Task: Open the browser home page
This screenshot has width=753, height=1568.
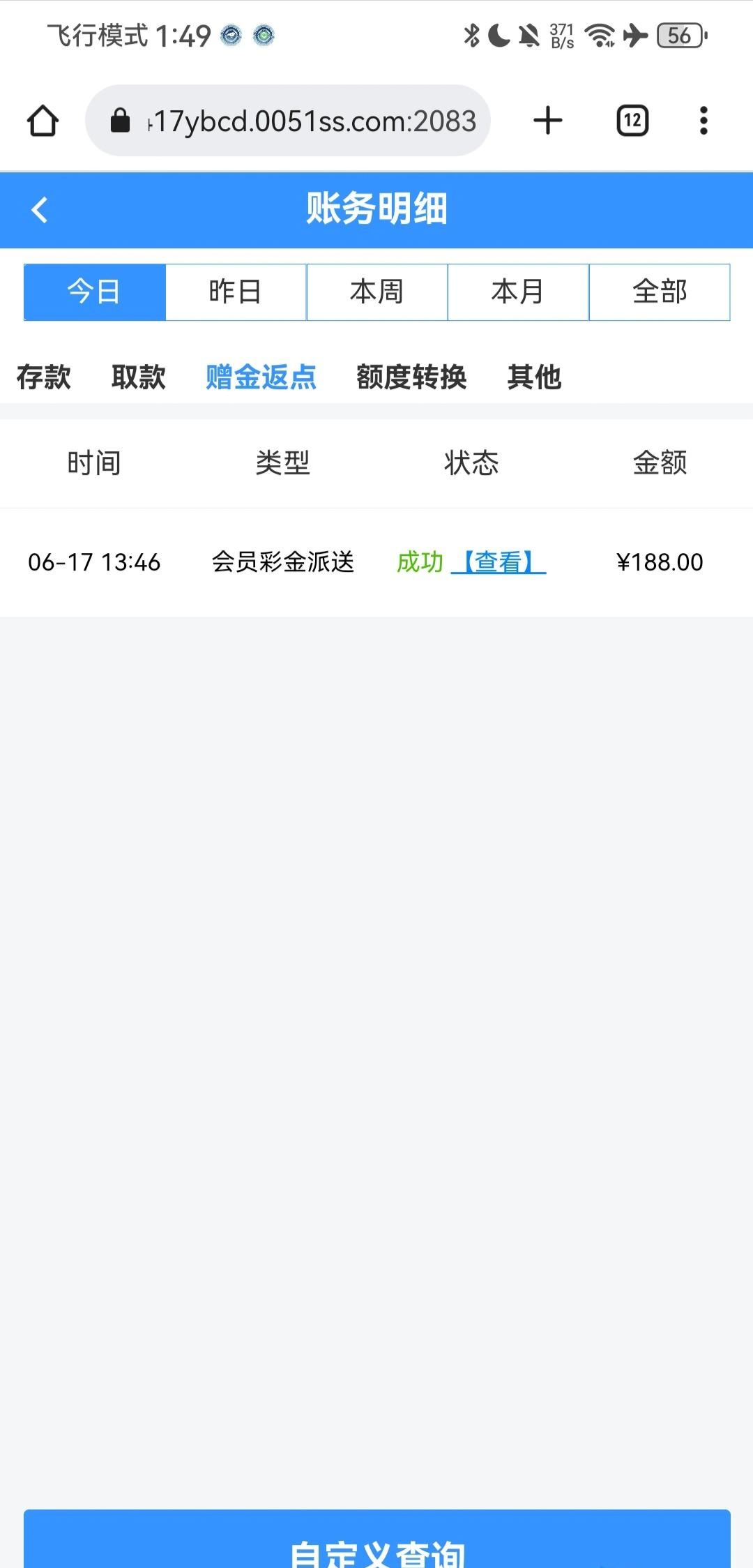Action: click(43, 121)
